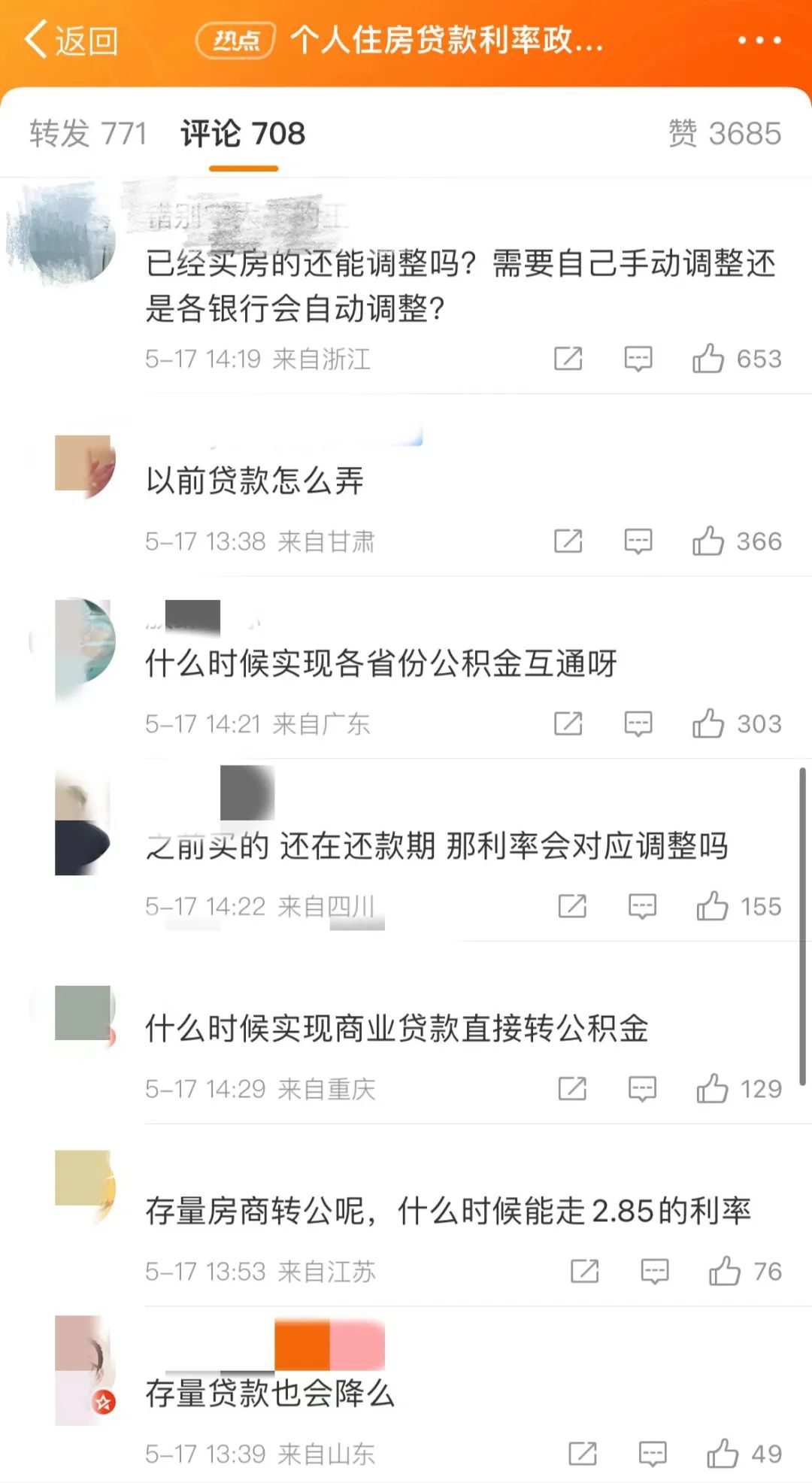Switch to the 转发 771 tab
Viewport: 812px width, 1483px height.
[88, 133]
